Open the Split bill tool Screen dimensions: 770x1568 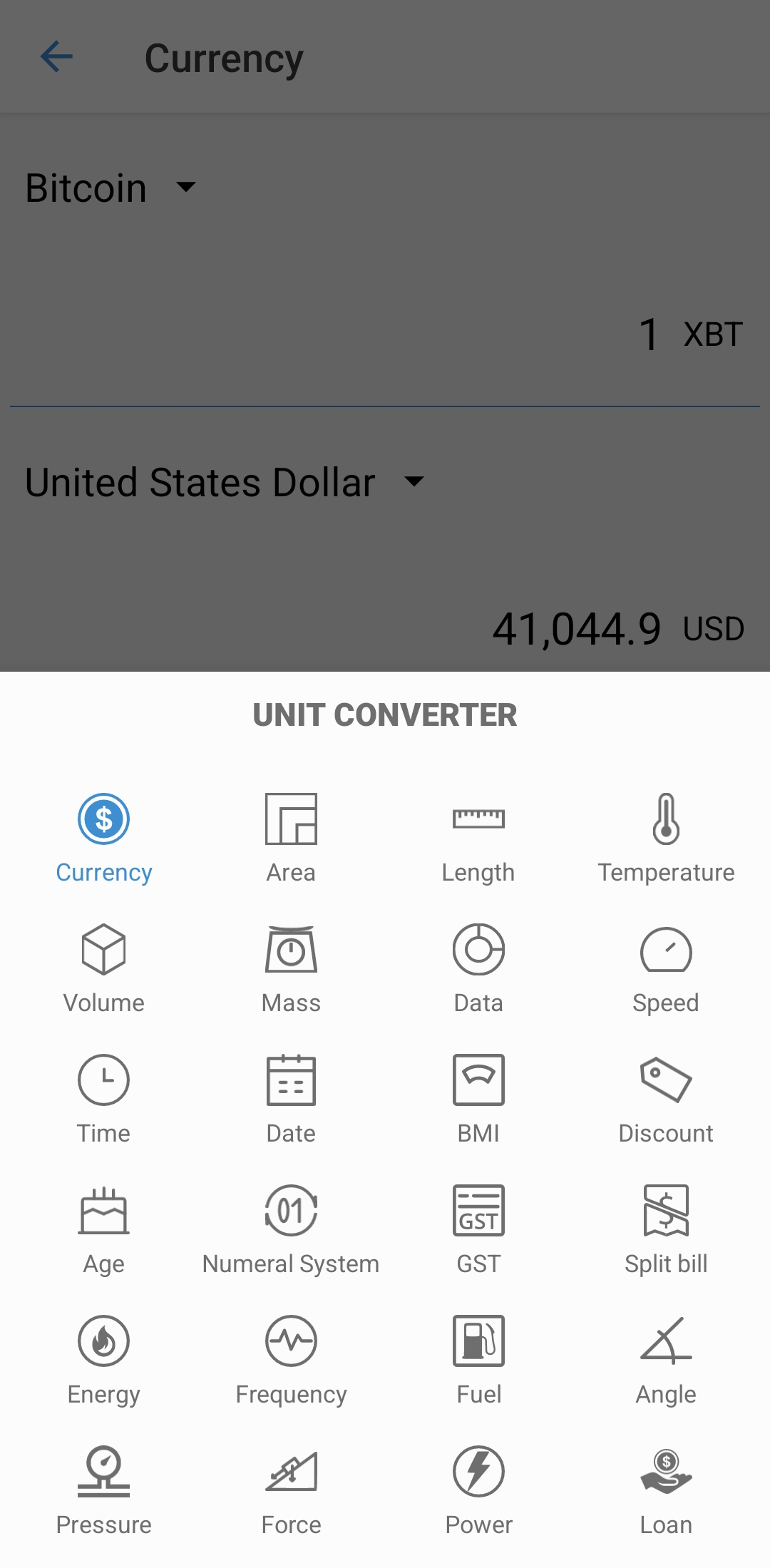666,1226
